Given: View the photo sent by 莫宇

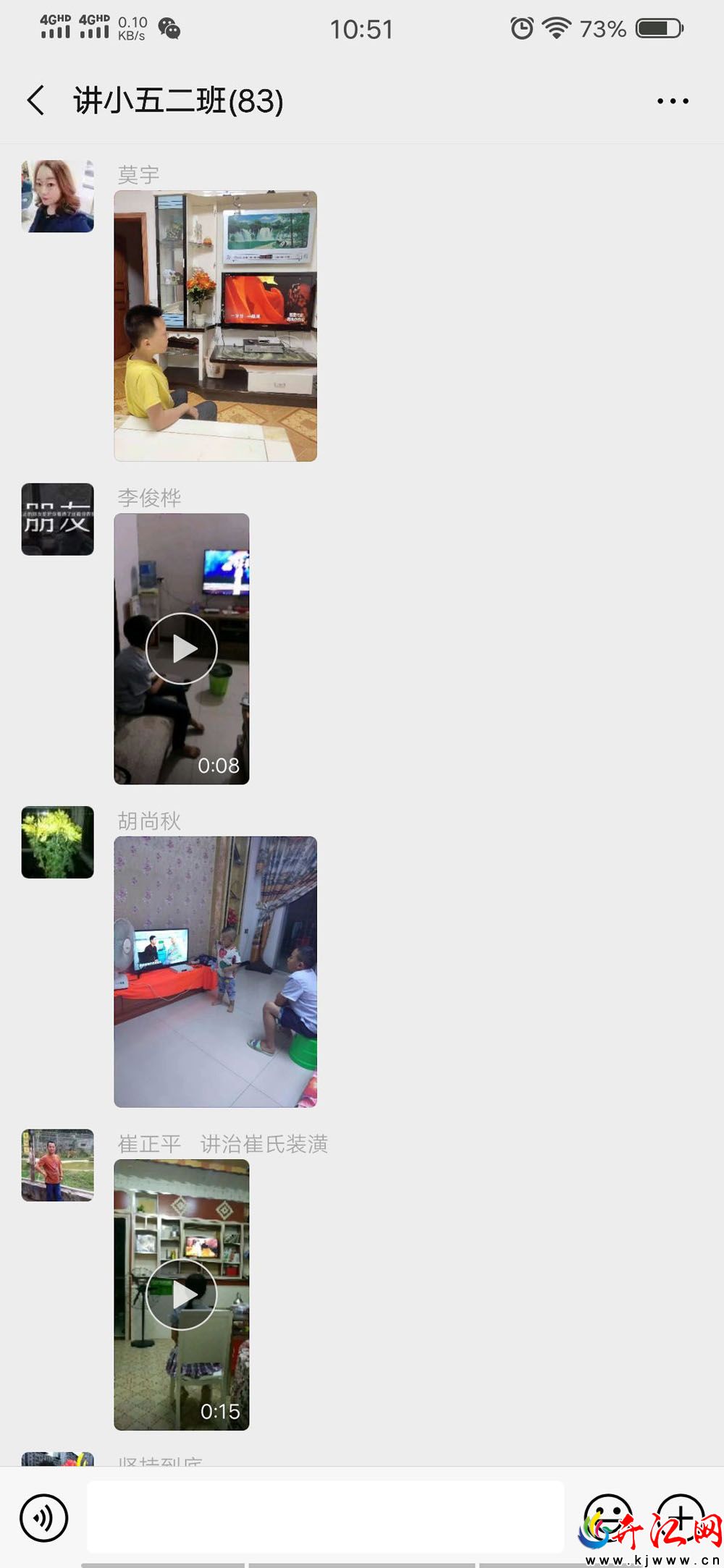Looking at the screenshot, I should [215, 326].
